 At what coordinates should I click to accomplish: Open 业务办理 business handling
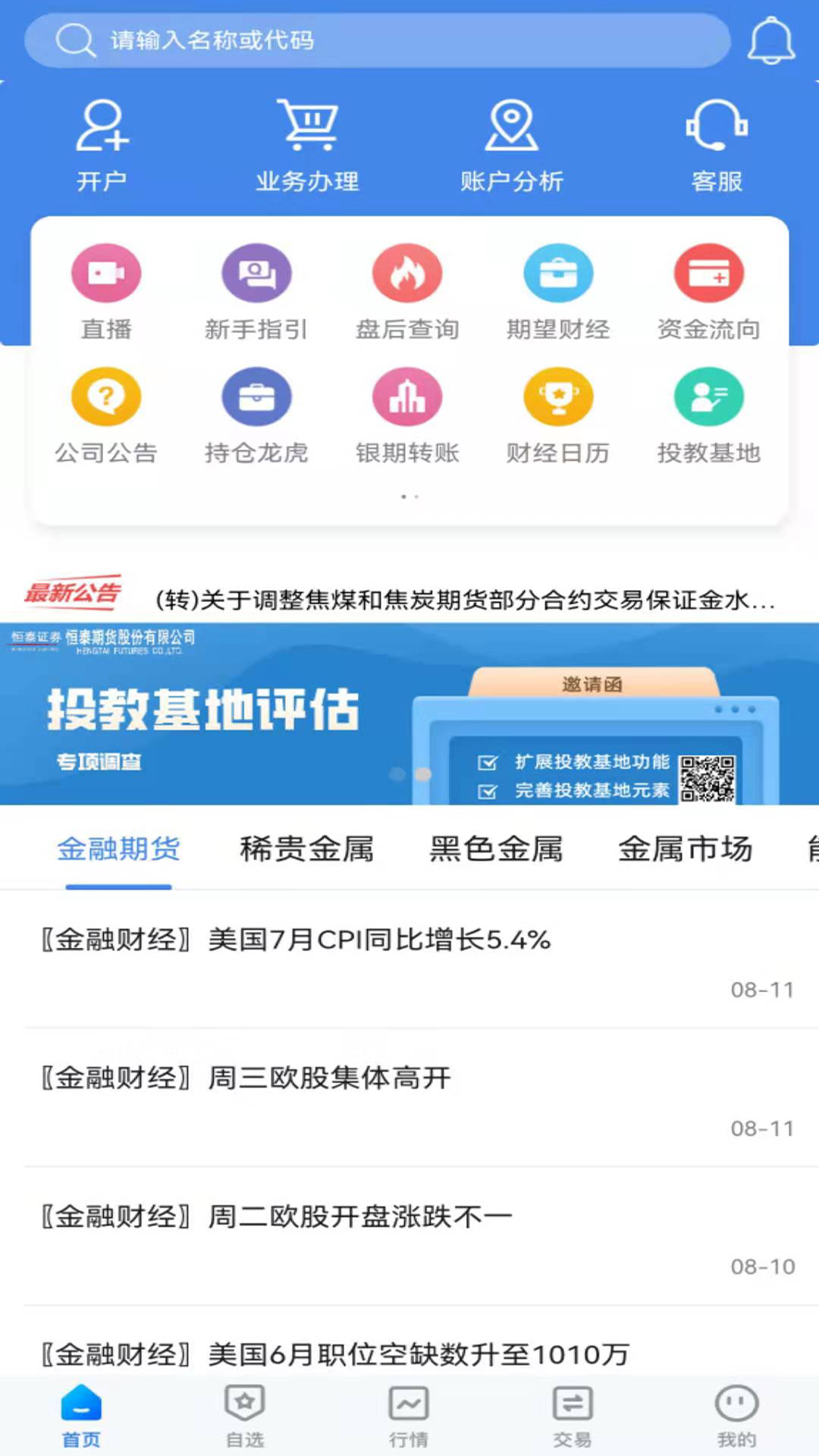click(x=307, y=146)
